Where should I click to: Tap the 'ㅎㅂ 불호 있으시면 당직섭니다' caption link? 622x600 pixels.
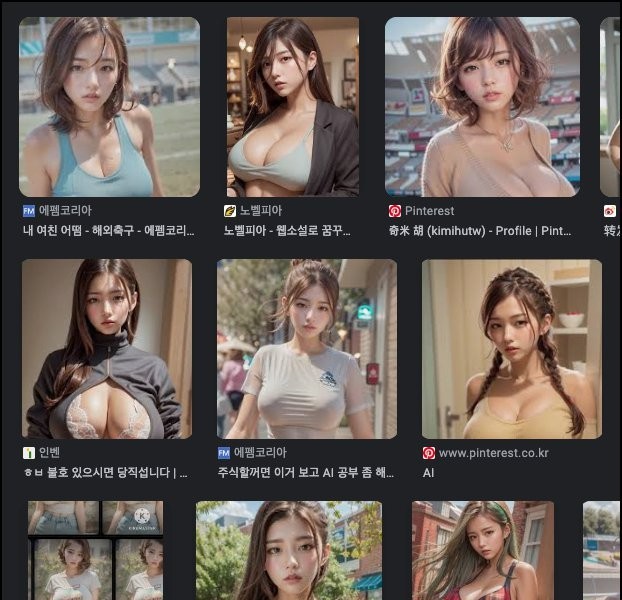click(105, 472)
